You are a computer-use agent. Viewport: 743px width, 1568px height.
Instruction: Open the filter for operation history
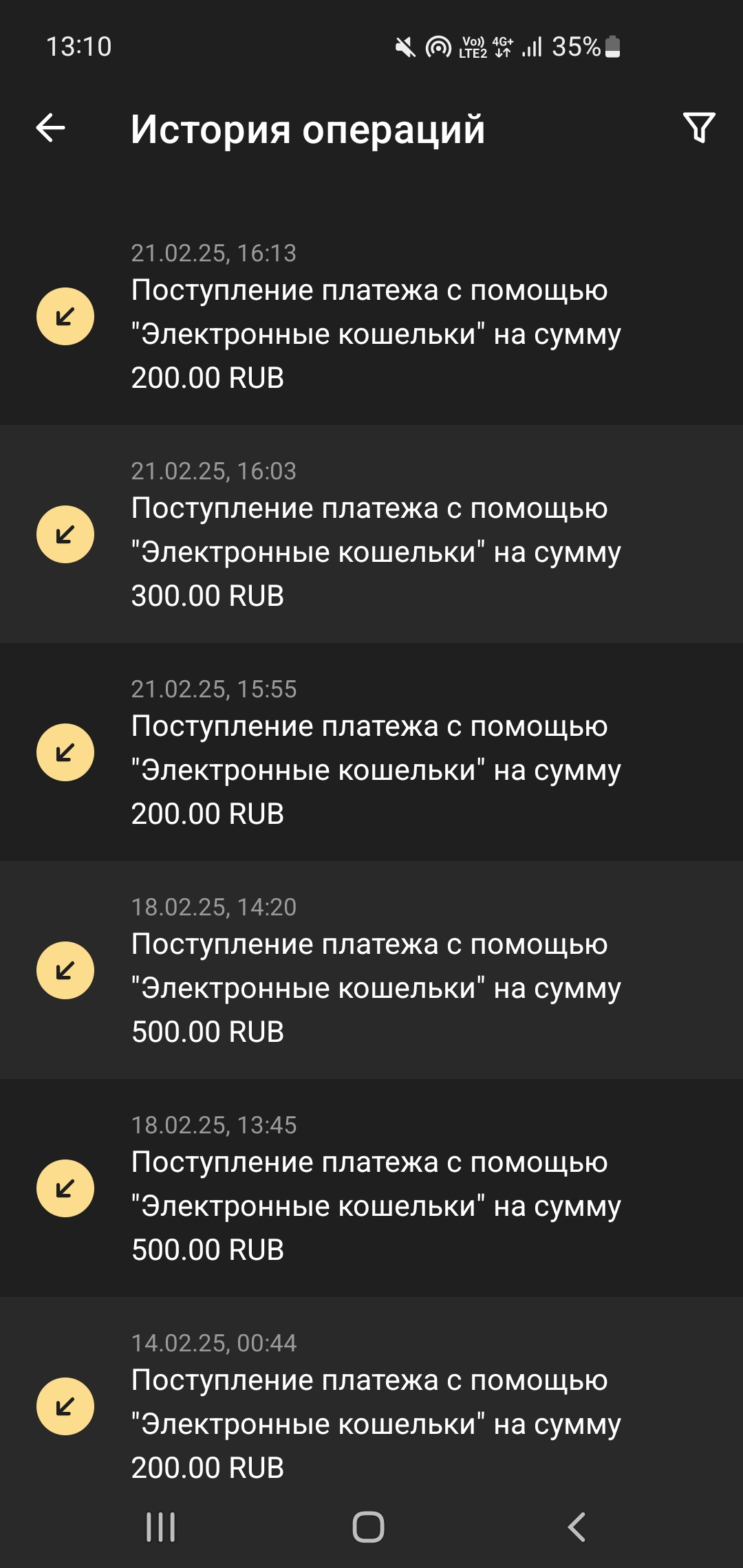coord(699,128)
